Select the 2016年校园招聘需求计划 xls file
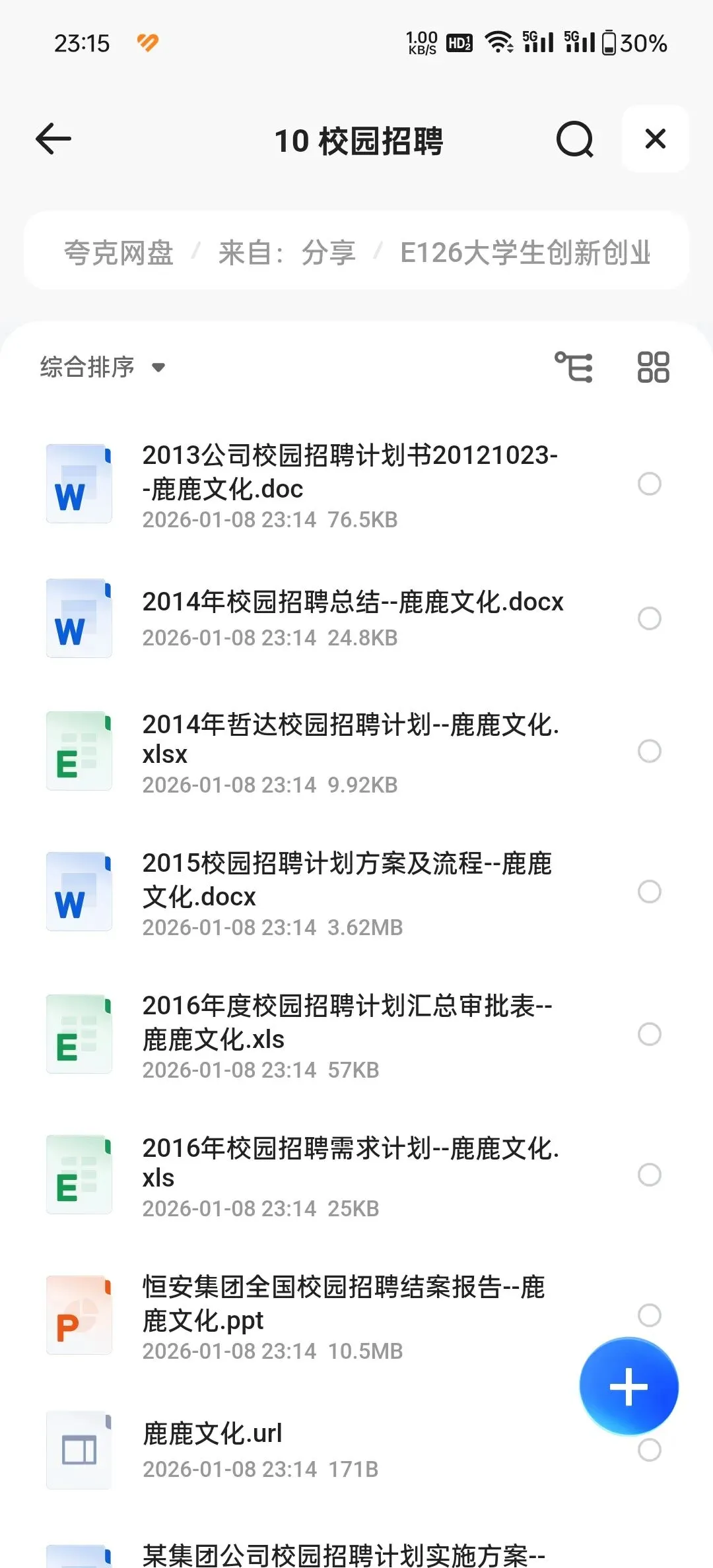 pos(649,1175)
